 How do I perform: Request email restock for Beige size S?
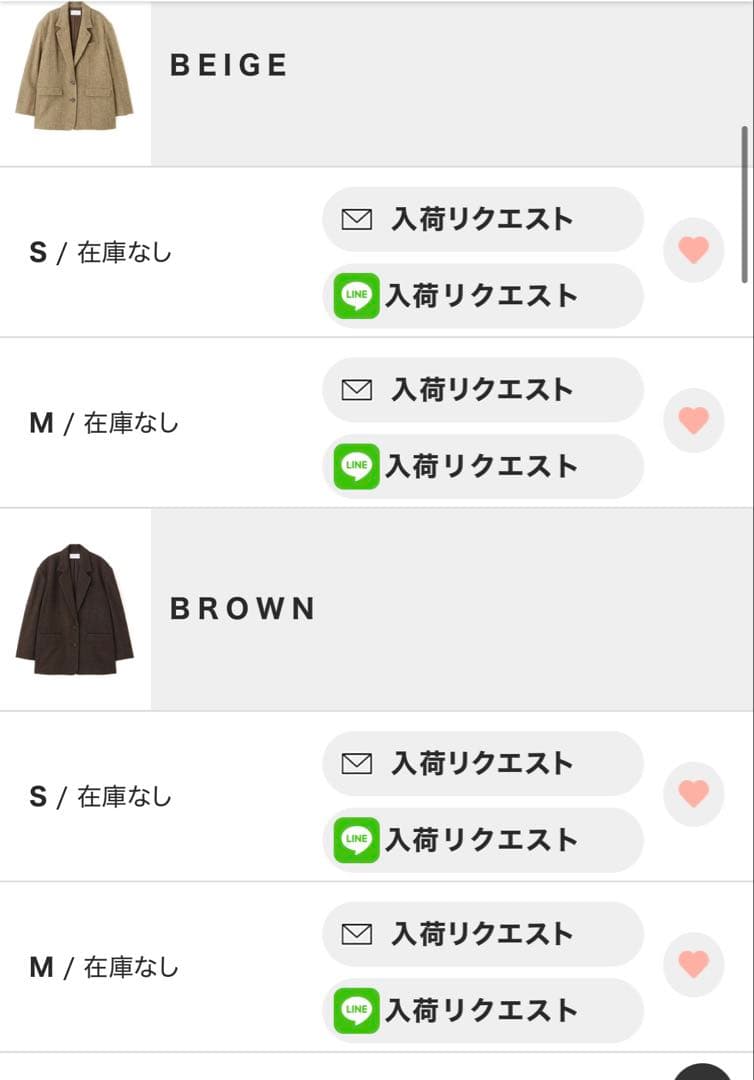(x=482, y=219)
